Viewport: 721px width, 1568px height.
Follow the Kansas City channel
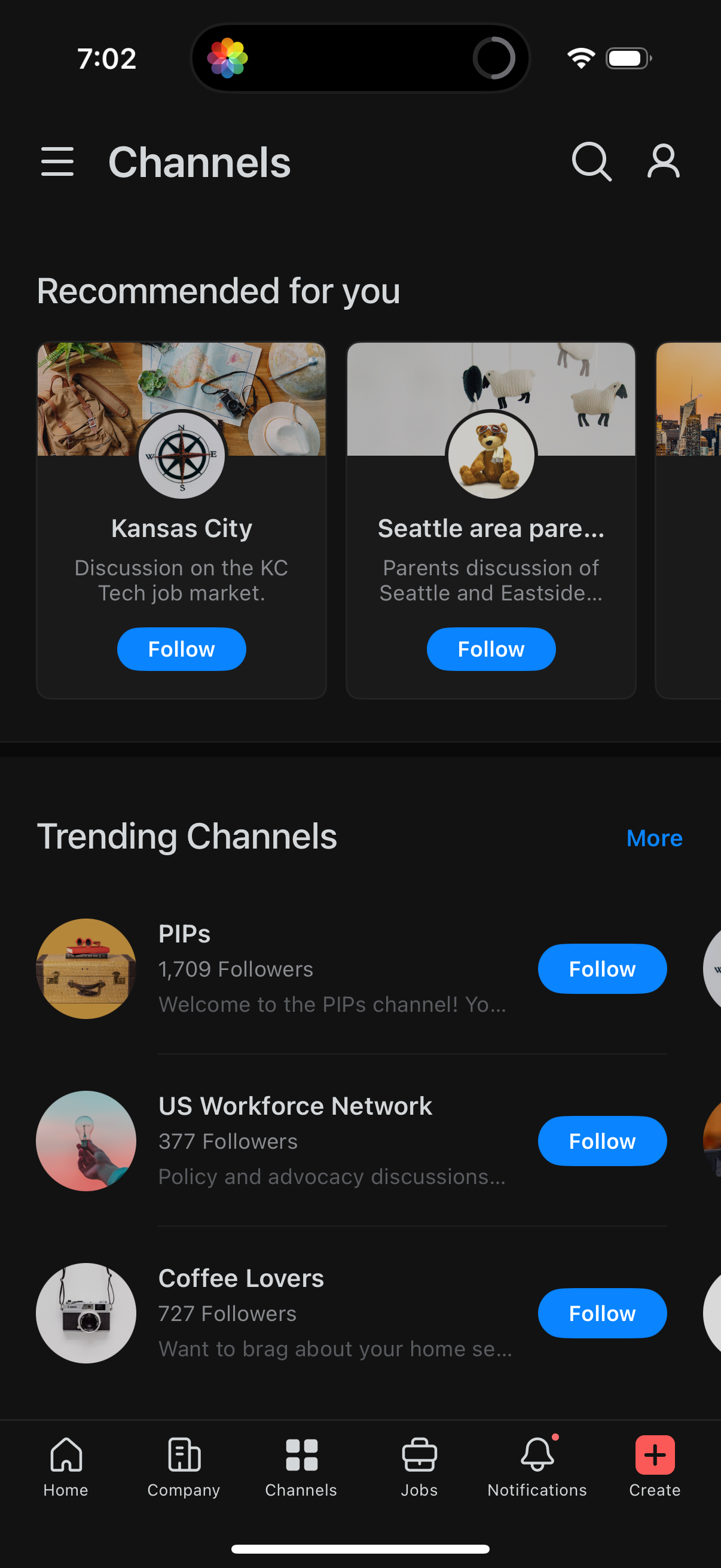tap(181, 649)
